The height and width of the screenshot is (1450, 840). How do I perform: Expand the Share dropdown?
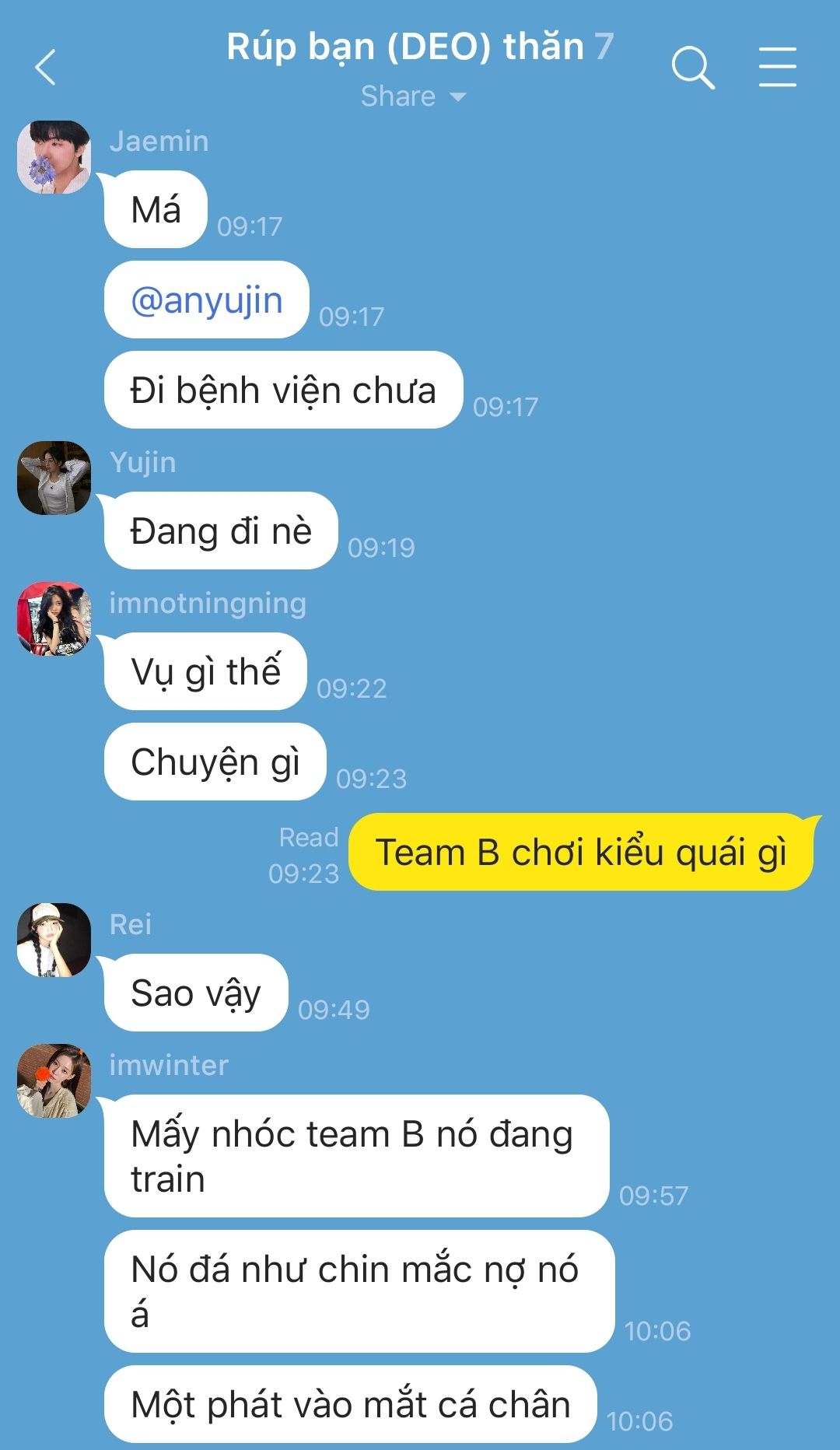coord(413,96)
